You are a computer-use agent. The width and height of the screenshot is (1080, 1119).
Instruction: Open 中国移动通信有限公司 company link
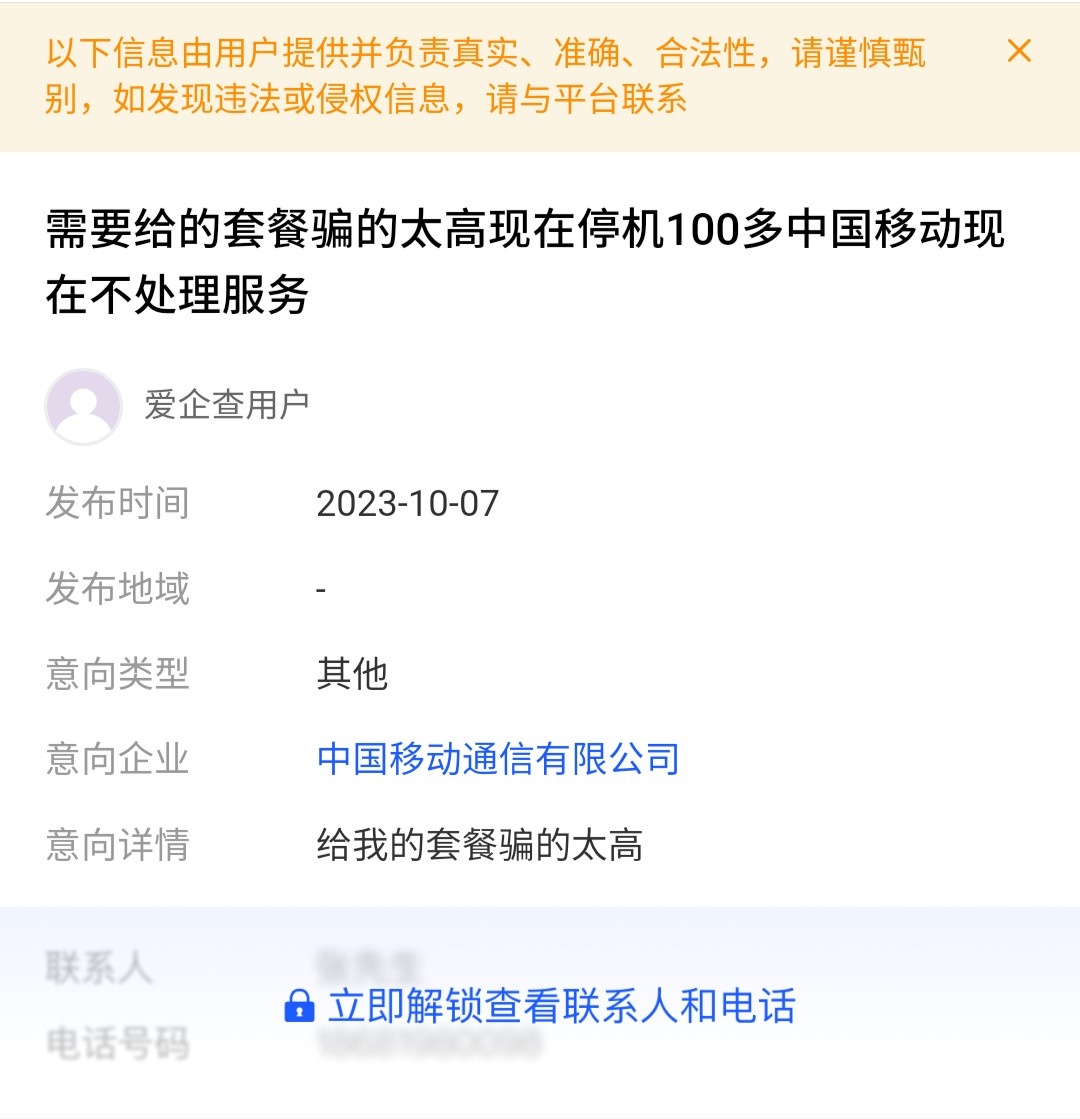[x=498, y=759]
